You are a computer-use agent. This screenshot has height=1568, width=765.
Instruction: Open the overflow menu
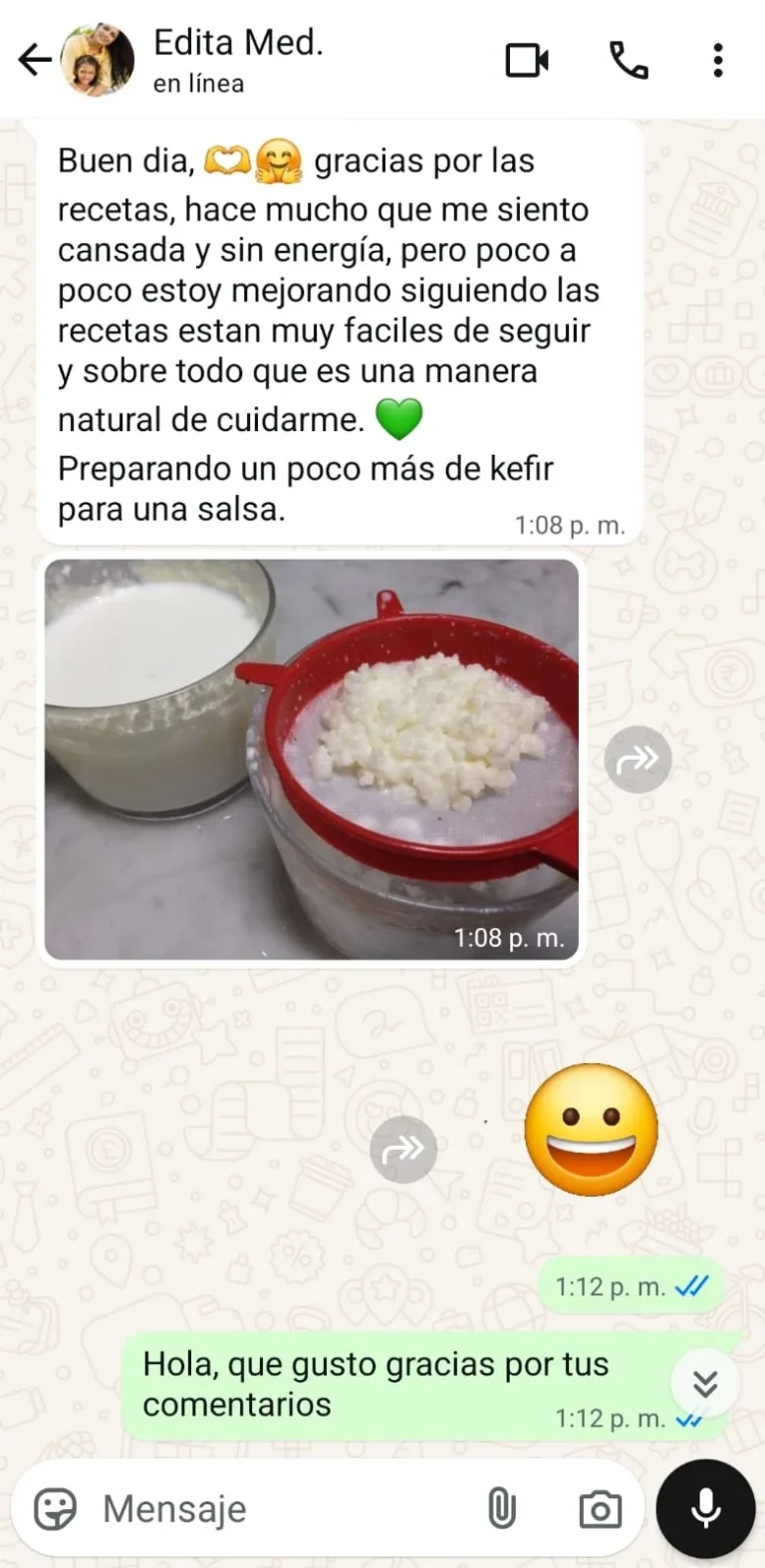[717, 61]
